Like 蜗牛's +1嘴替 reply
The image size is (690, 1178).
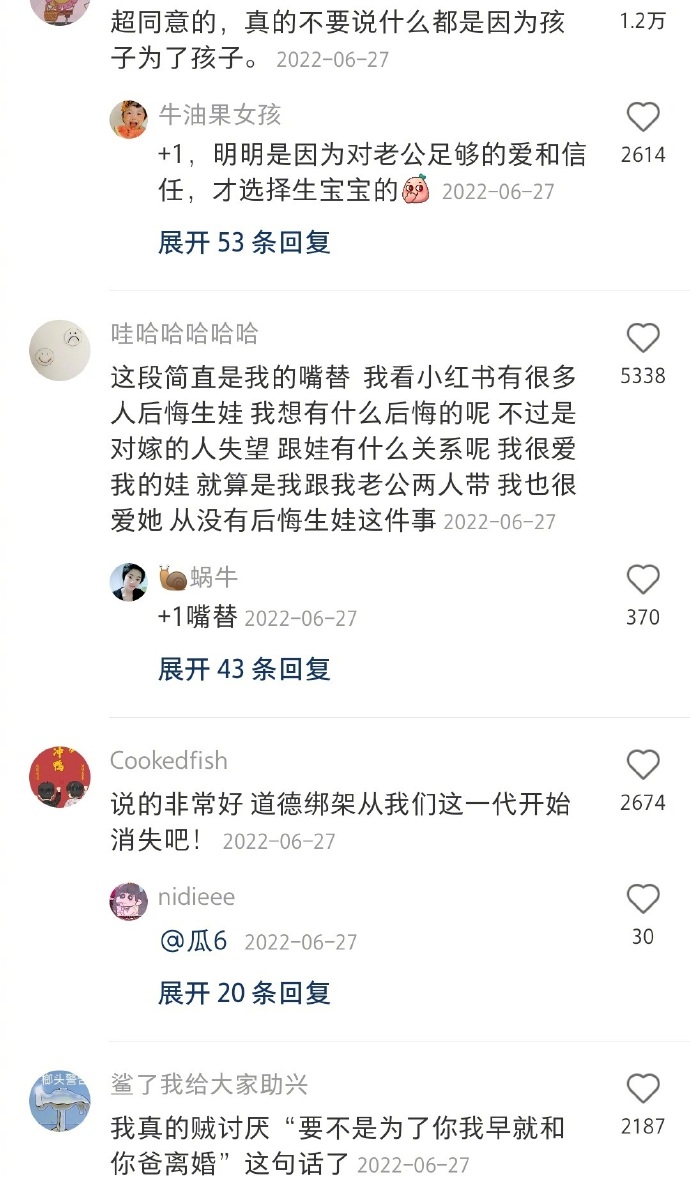[643, 580]
